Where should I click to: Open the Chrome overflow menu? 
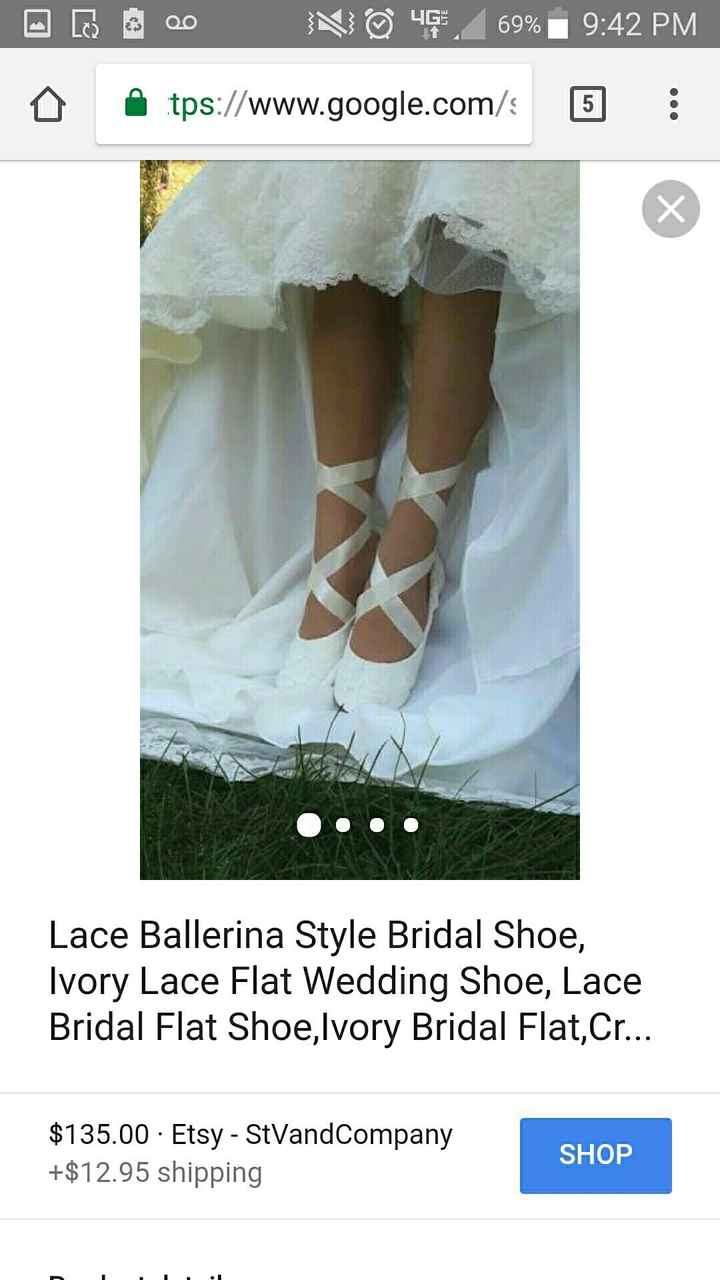(672, 103)
